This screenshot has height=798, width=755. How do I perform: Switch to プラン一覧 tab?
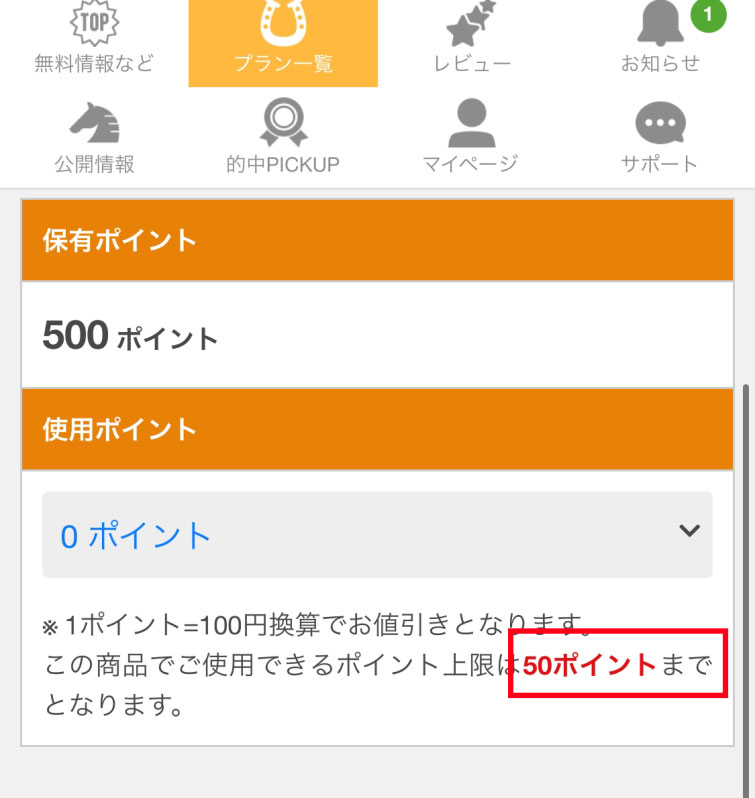(283, 40)
